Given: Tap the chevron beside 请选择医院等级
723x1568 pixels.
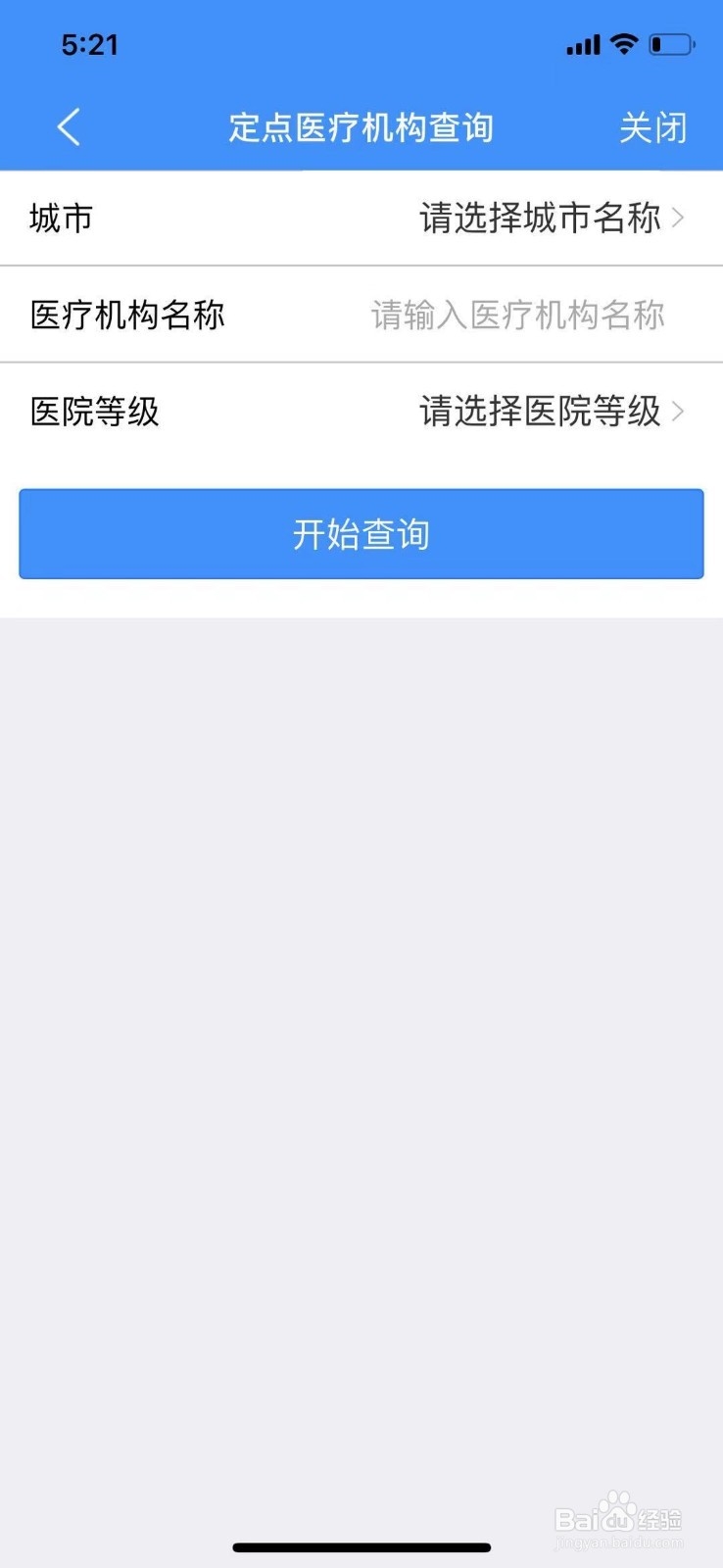Looking at the screenshot, I should click(x=680, y=412).
